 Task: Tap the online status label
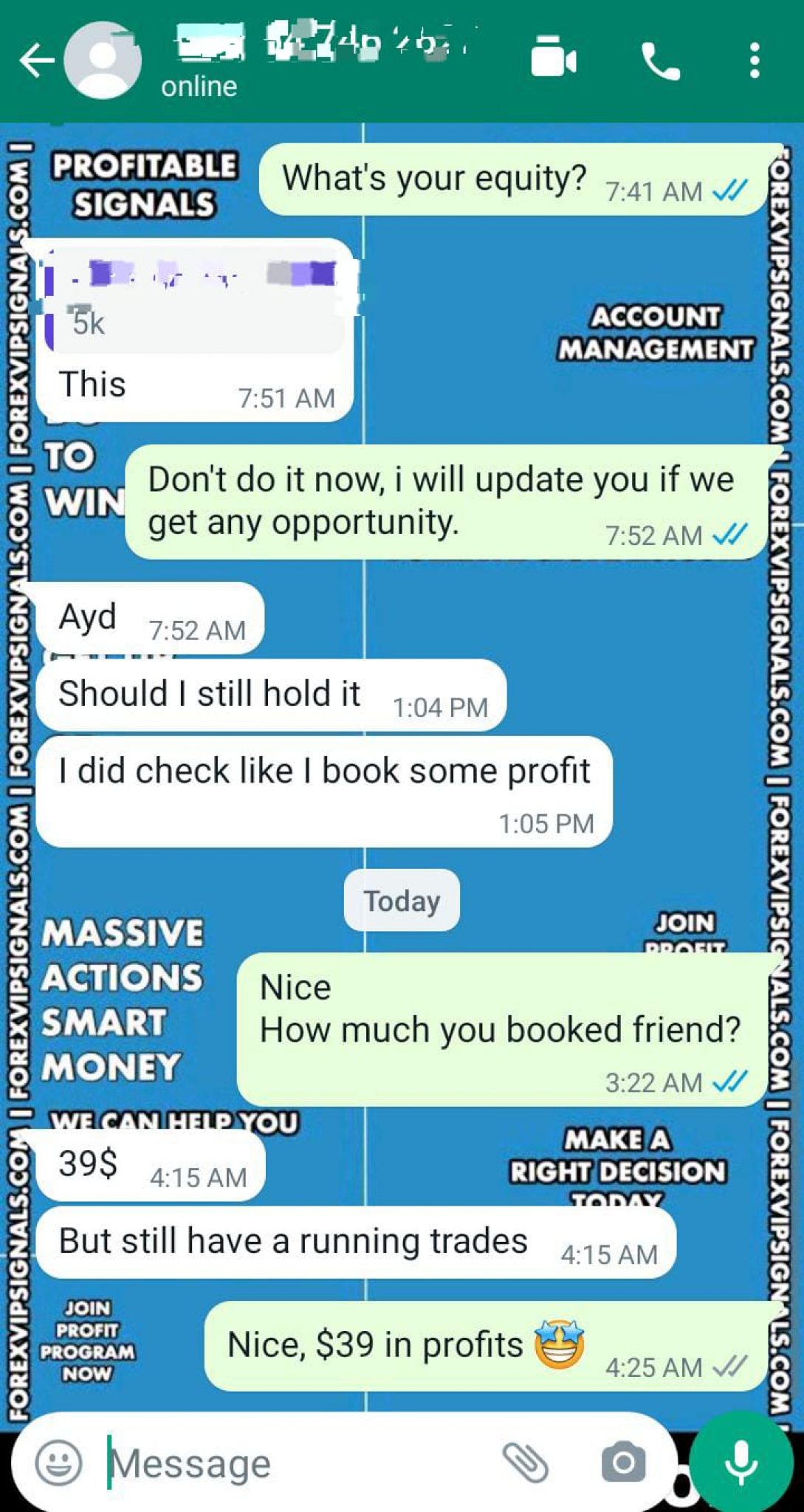tap(198, 86)
